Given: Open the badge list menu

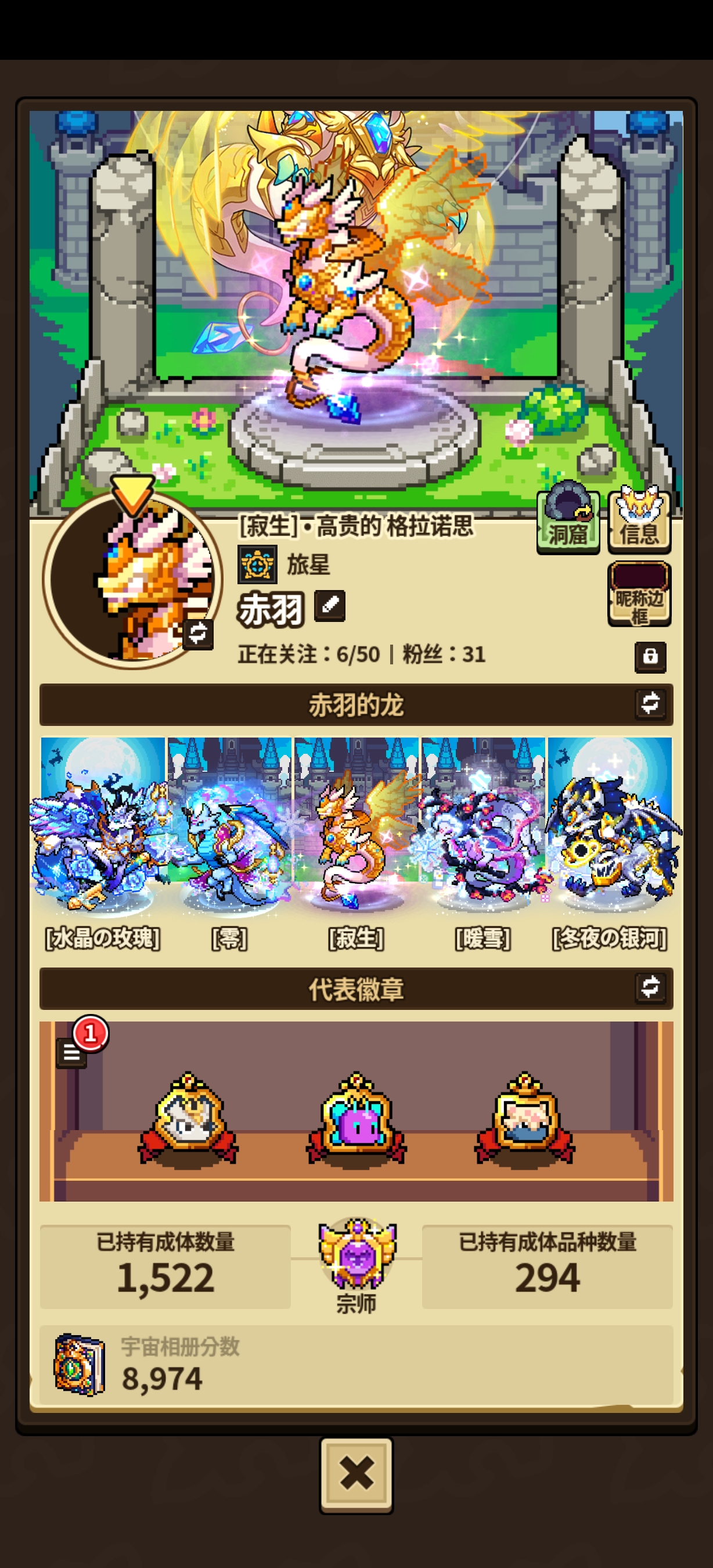Looking at the screenshot, I should [71, 1052].
